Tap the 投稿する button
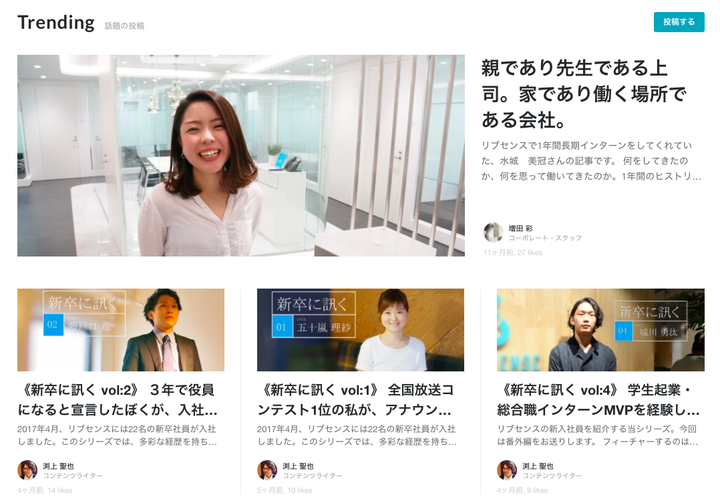This screenshot has width=720, height=499. pyautogui.click(x=678, y=22)
